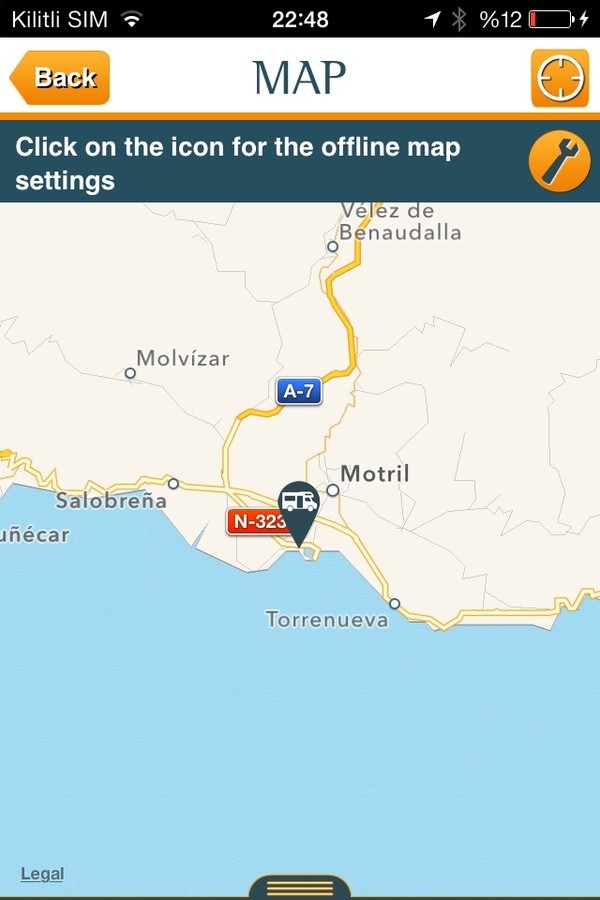
Task: Open the Legal link
Action: 42,874
